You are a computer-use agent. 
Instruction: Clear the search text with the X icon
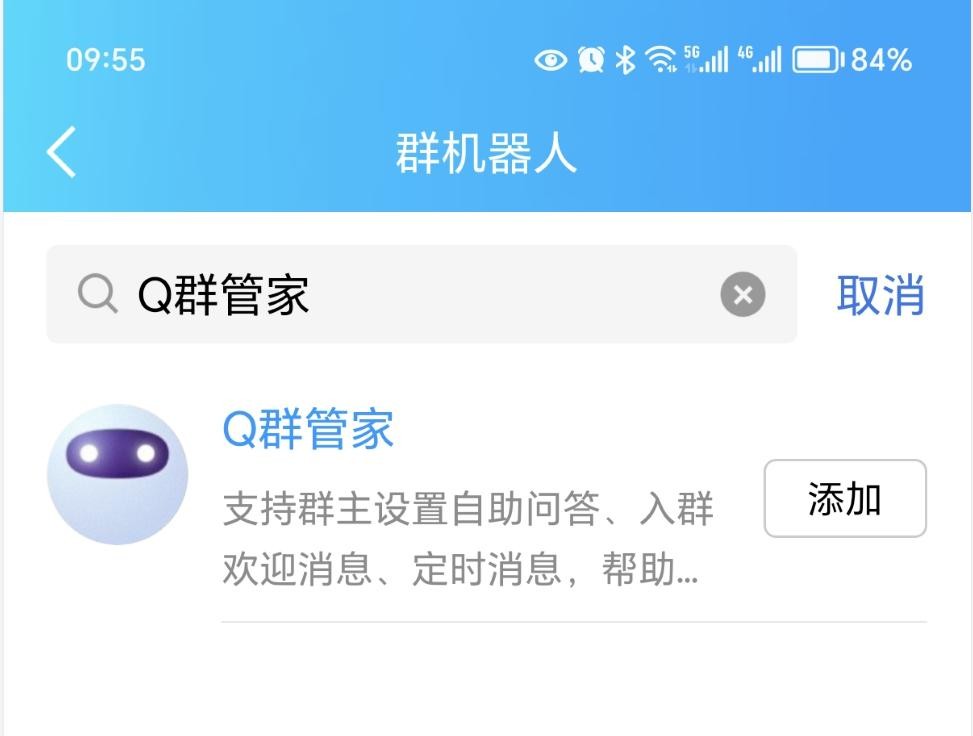click(742, 295)
